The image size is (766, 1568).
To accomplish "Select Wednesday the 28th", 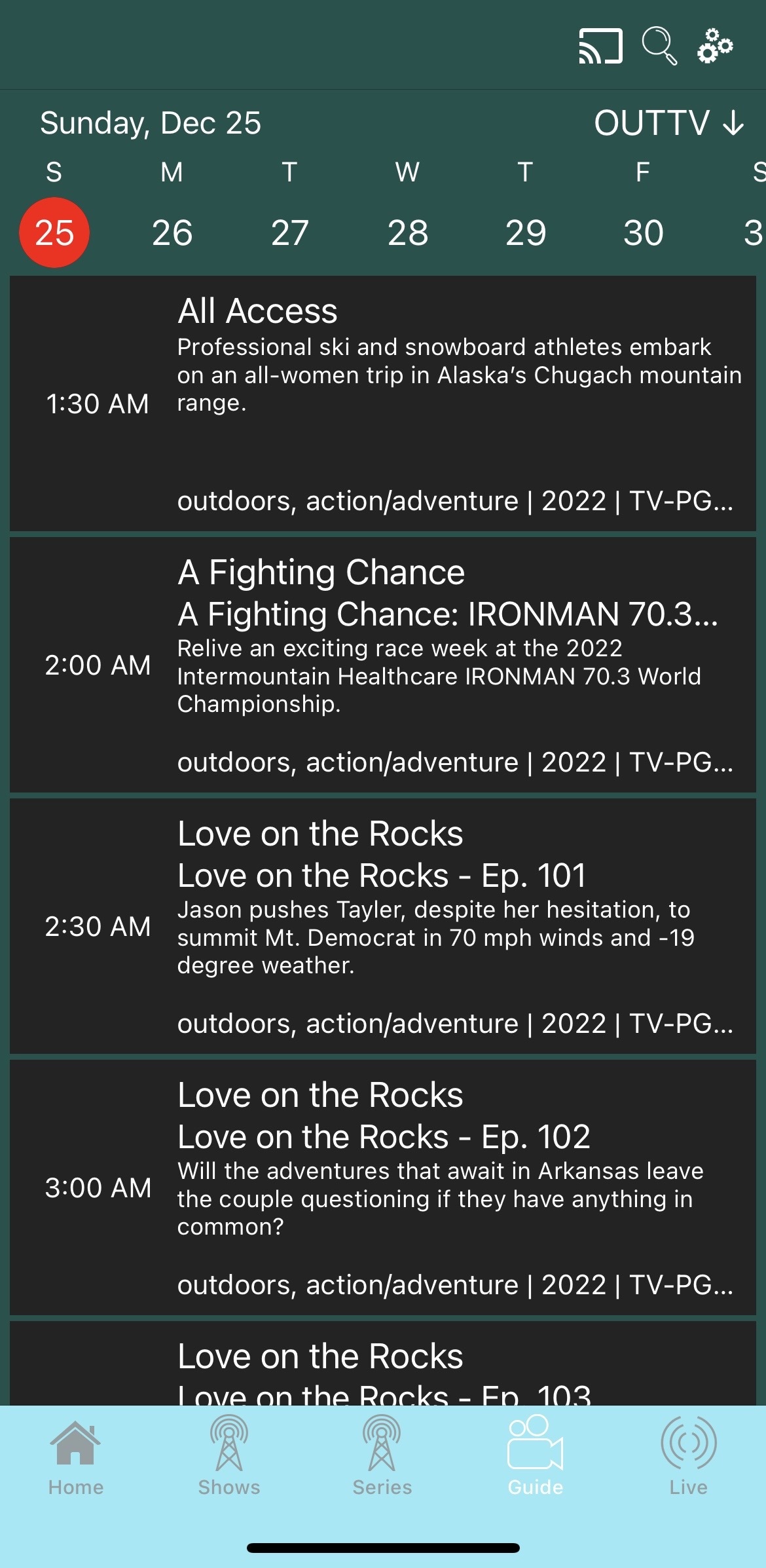I will 408,233.
